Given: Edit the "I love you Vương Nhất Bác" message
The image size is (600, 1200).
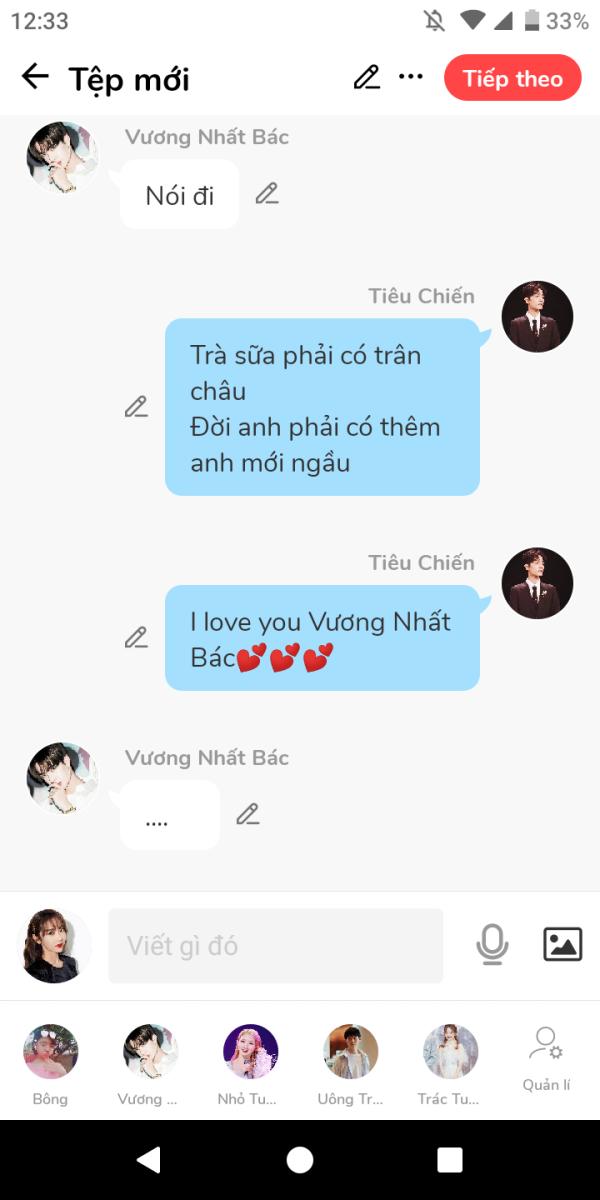Looking at the screenshot, I should (x=136, y=637).
